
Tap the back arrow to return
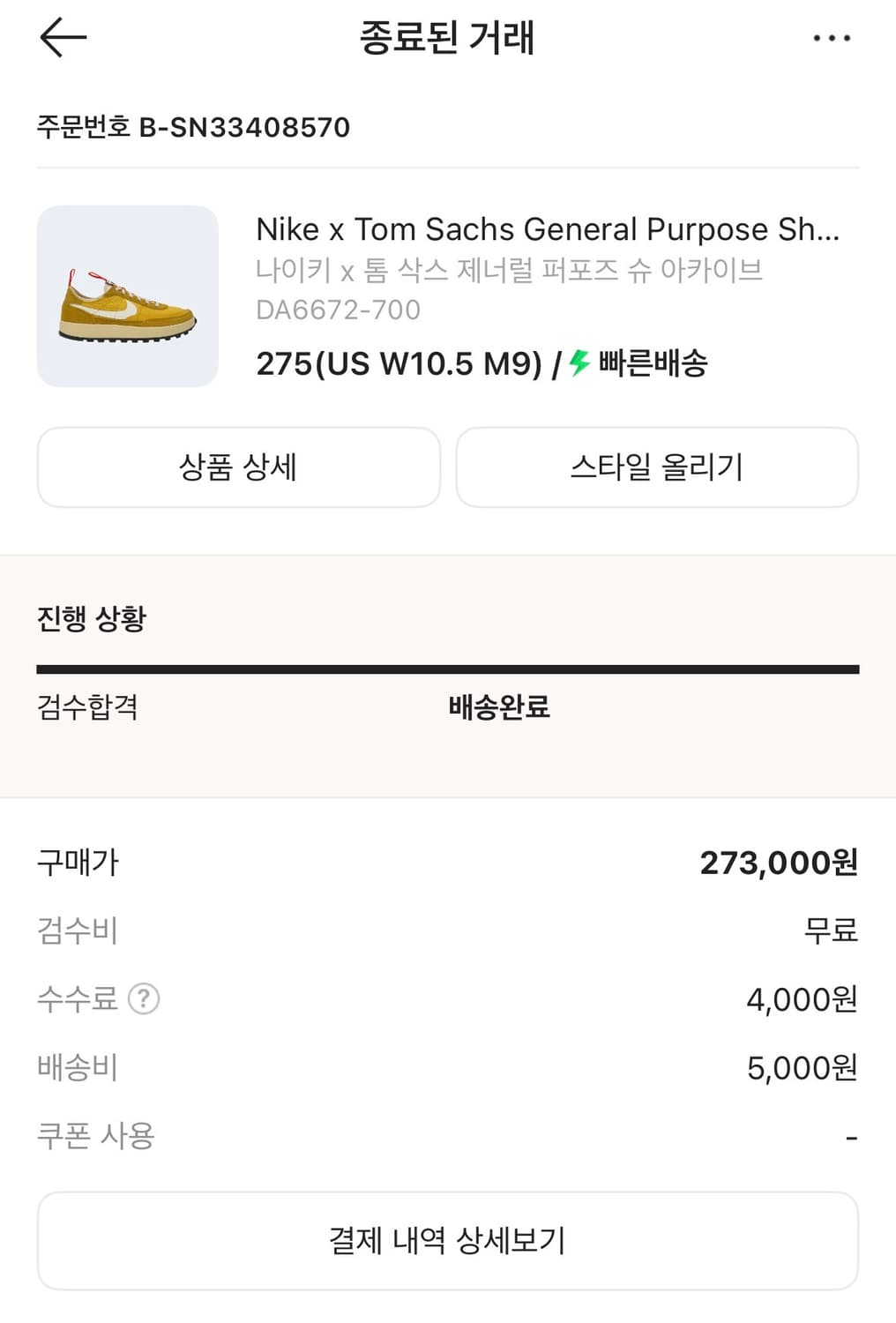[60, 37]
